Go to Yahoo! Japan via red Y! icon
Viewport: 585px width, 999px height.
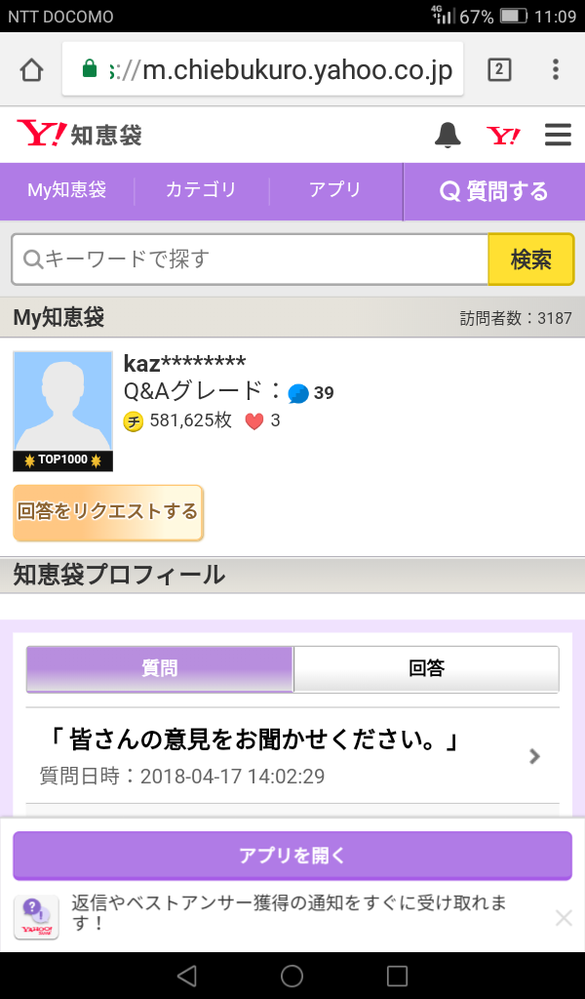click(x=503, y=135)
